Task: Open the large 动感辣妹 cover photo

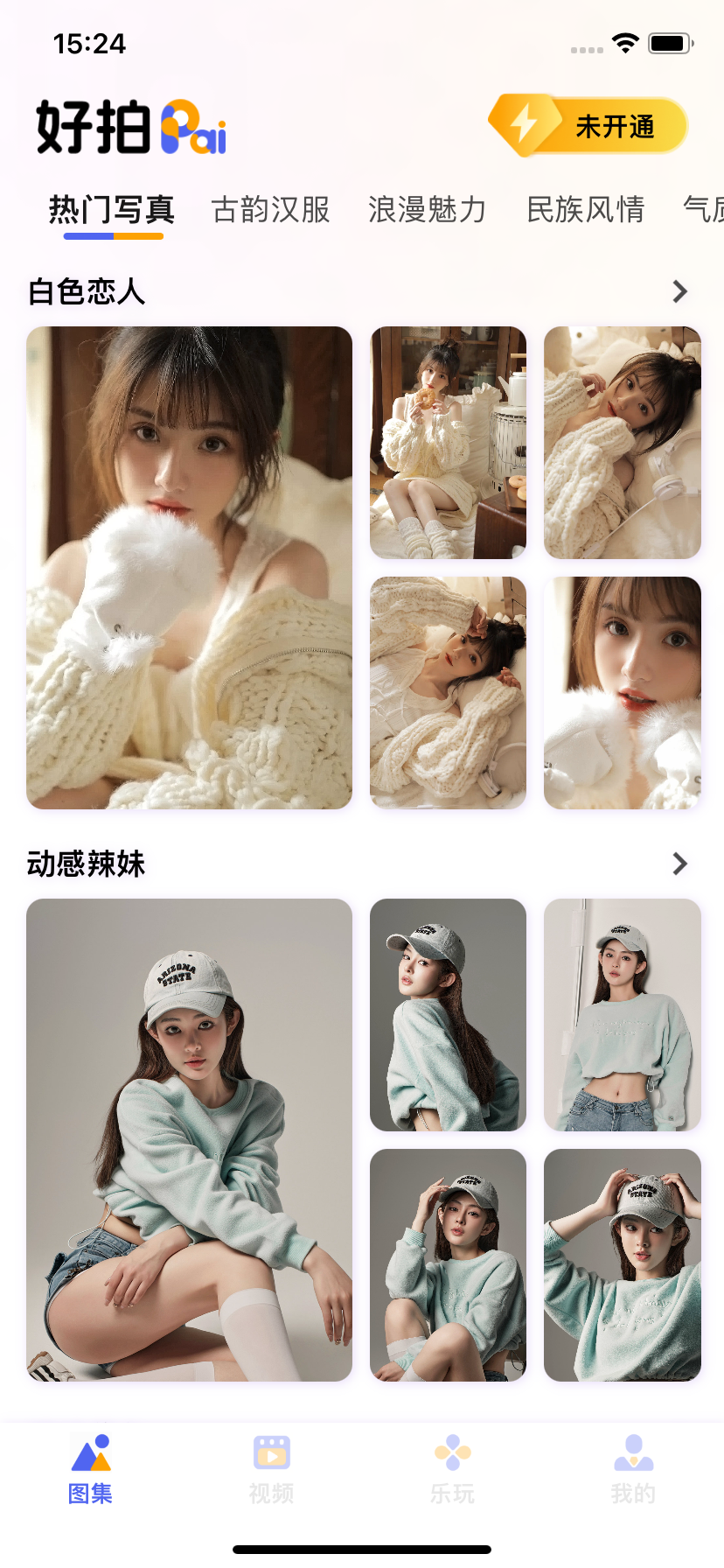Action: (190, 1140)
